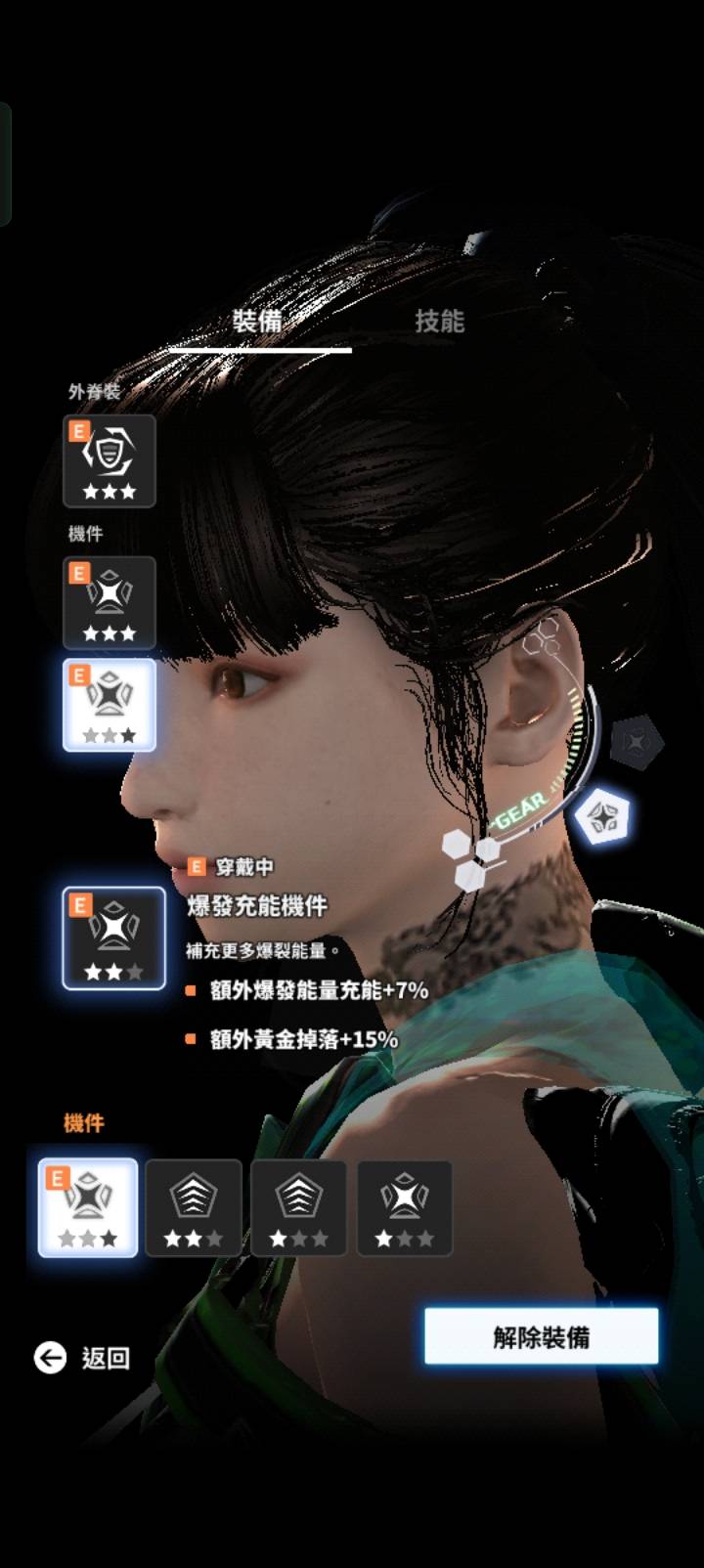Select the equipped 外脊裝 slot

[x=110, y=460]
